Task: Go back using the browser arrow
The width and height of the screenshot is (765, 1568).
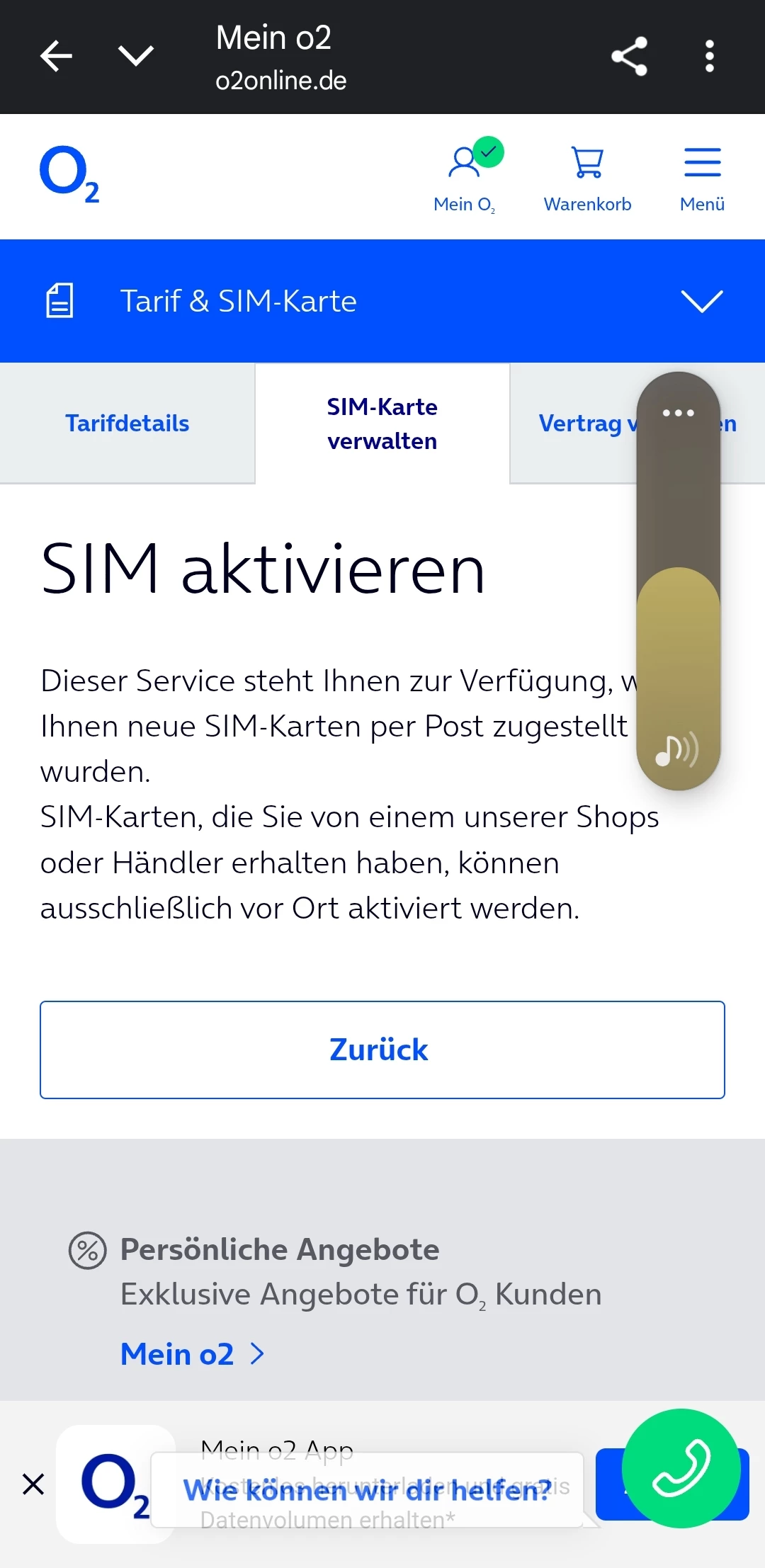Action: click(57, 57)
